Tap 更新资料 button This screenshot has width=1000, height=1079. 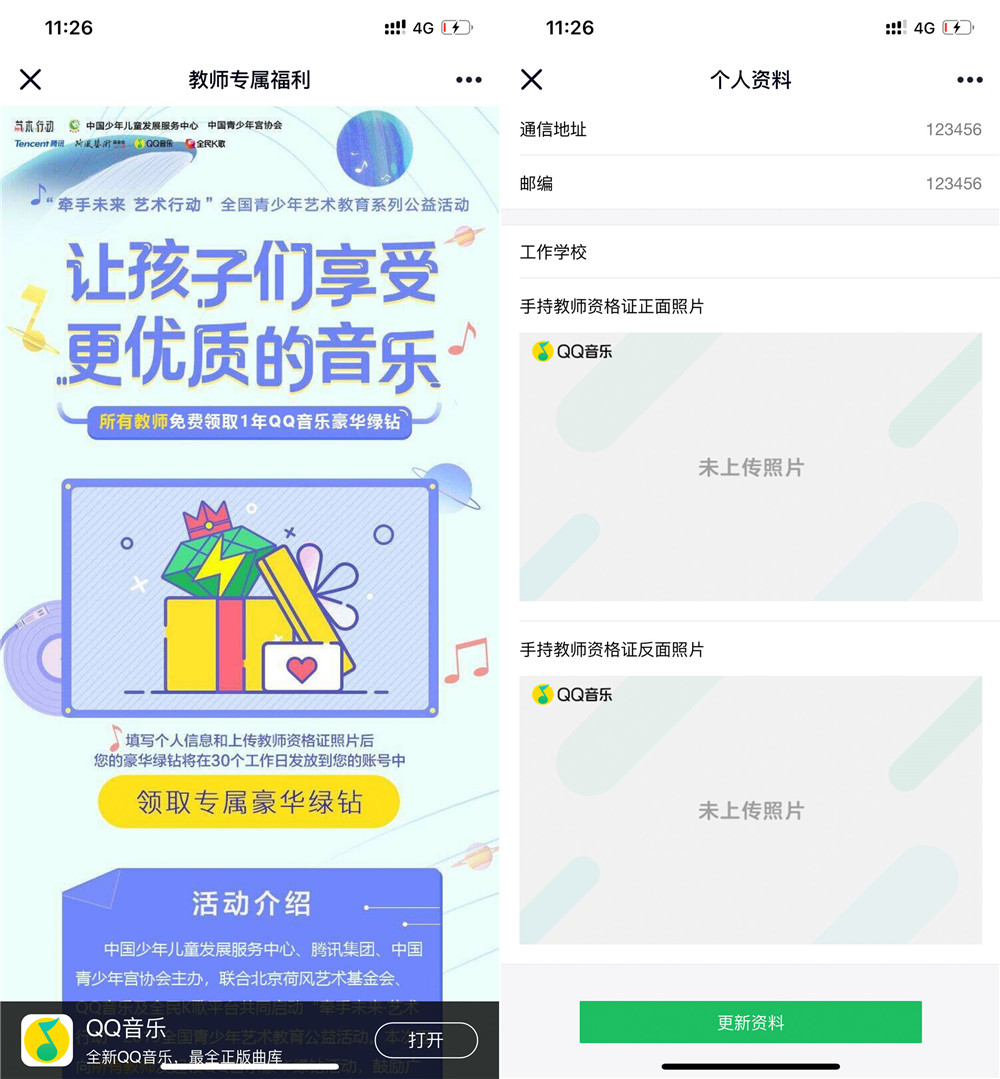click(750, 1022)
